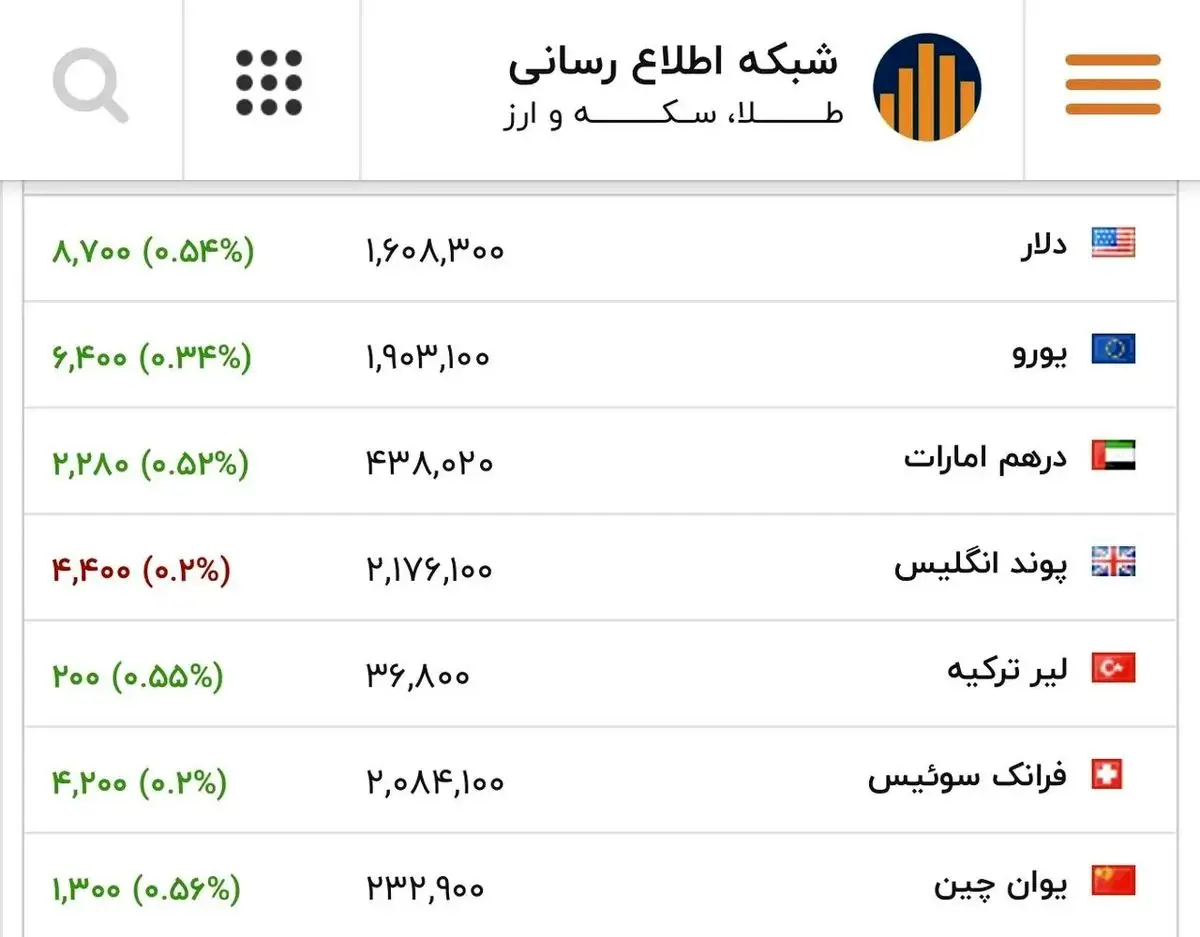Open the orange hamburger menu
The width and height of the screenshot is (1200, 937).
coord(1112,85)
